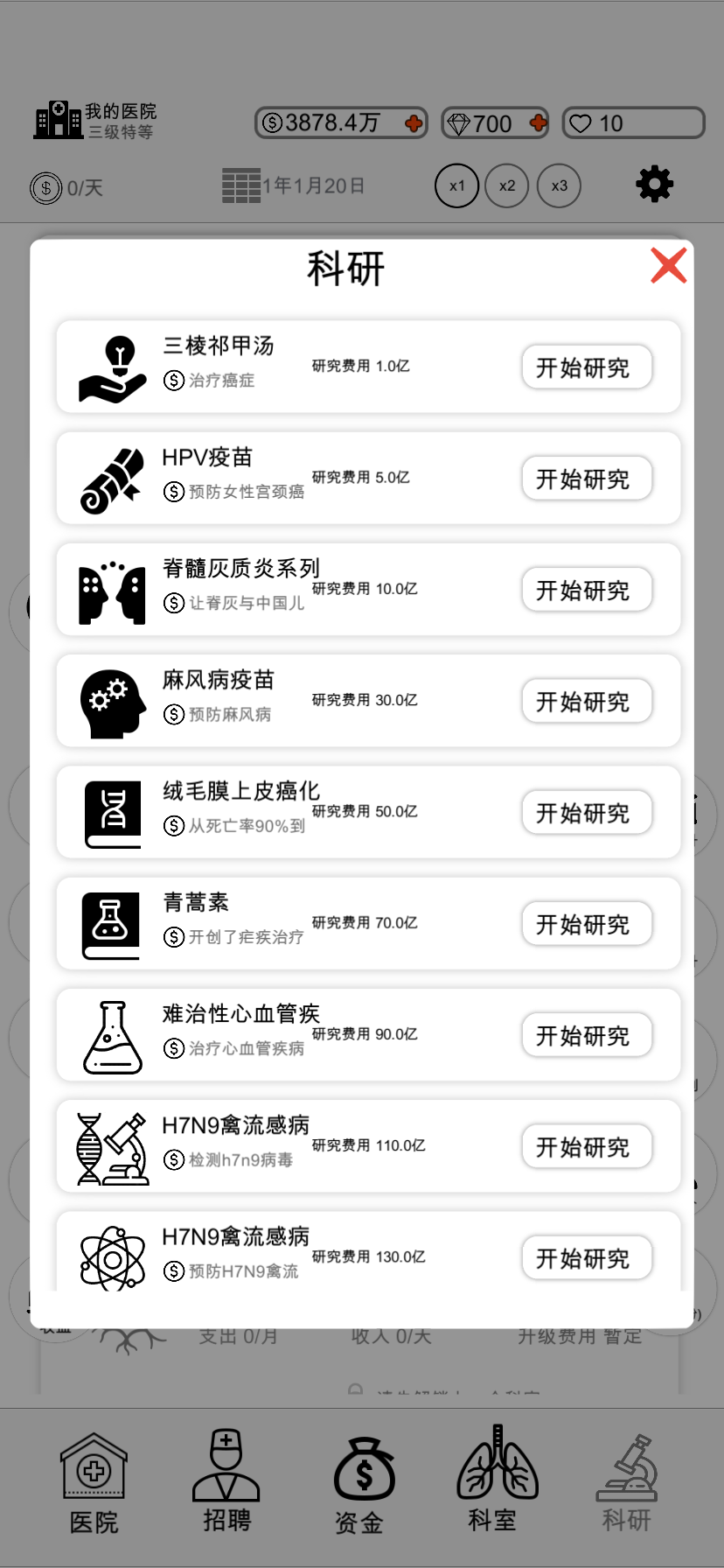Close the 科研 research dialog

[x=668, y=265]
